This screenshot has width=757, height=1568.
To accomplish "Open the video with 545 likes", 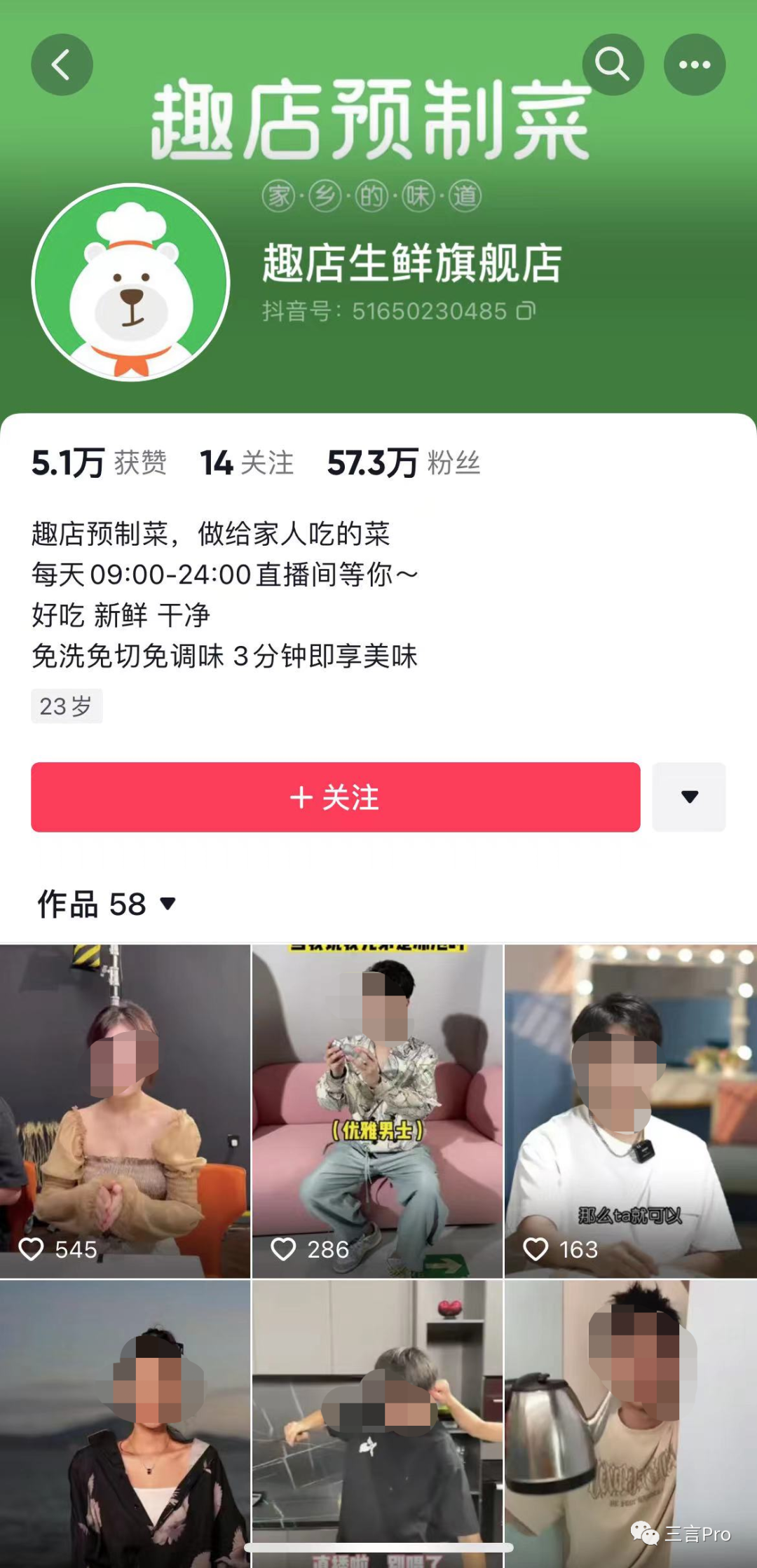I will pyautogui.click(x=125, y=1110).
